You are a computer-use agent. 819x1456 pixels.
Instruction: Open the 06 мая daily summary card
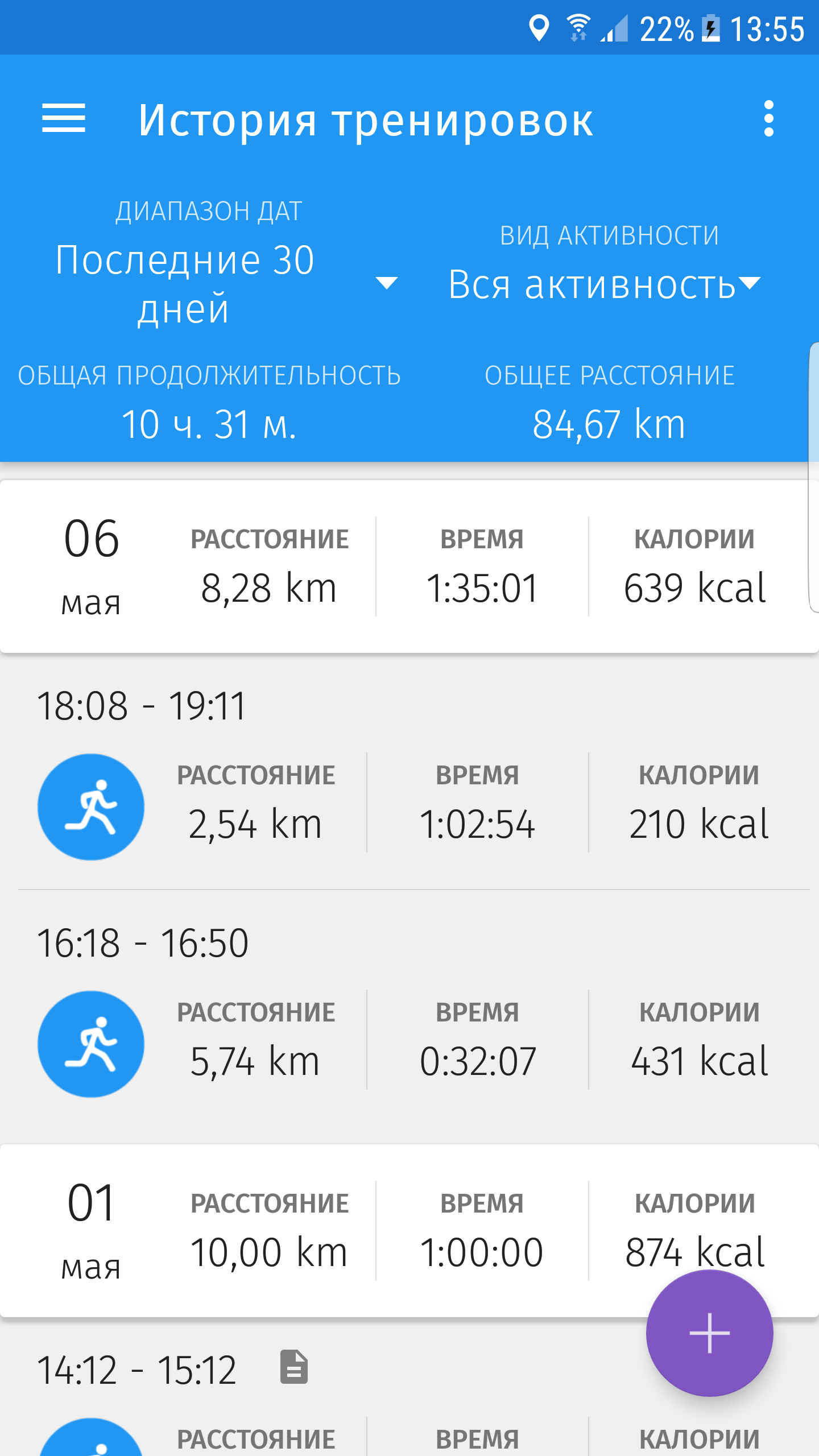coord(408,566)
